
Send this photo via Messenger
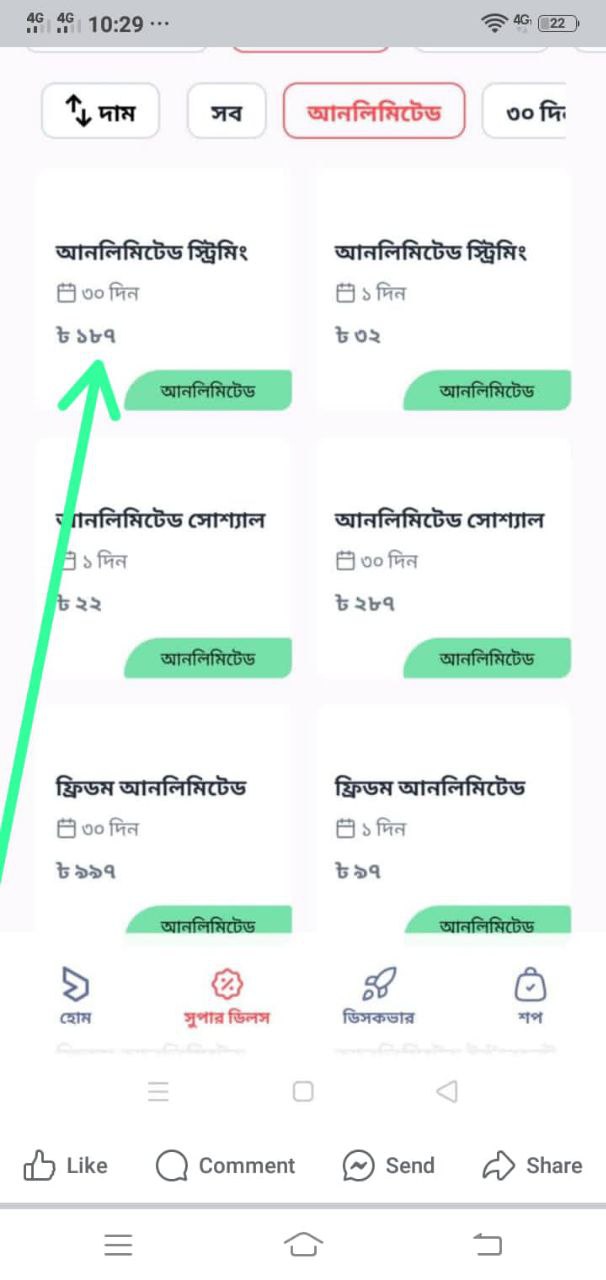[388, 1165]
